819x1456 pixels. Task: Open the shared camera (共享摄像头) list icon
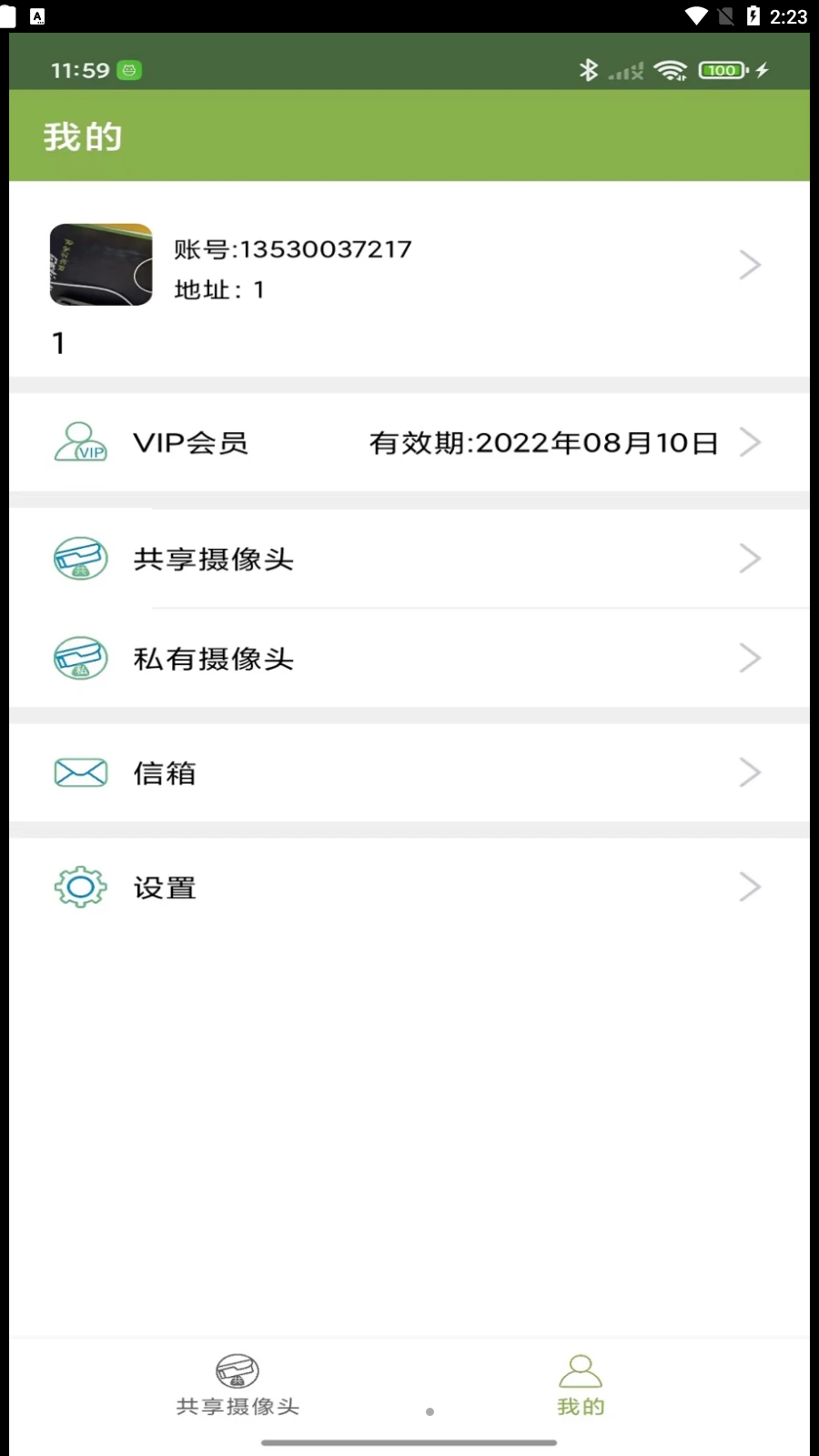pyautogui.click(x=80, y=559)
